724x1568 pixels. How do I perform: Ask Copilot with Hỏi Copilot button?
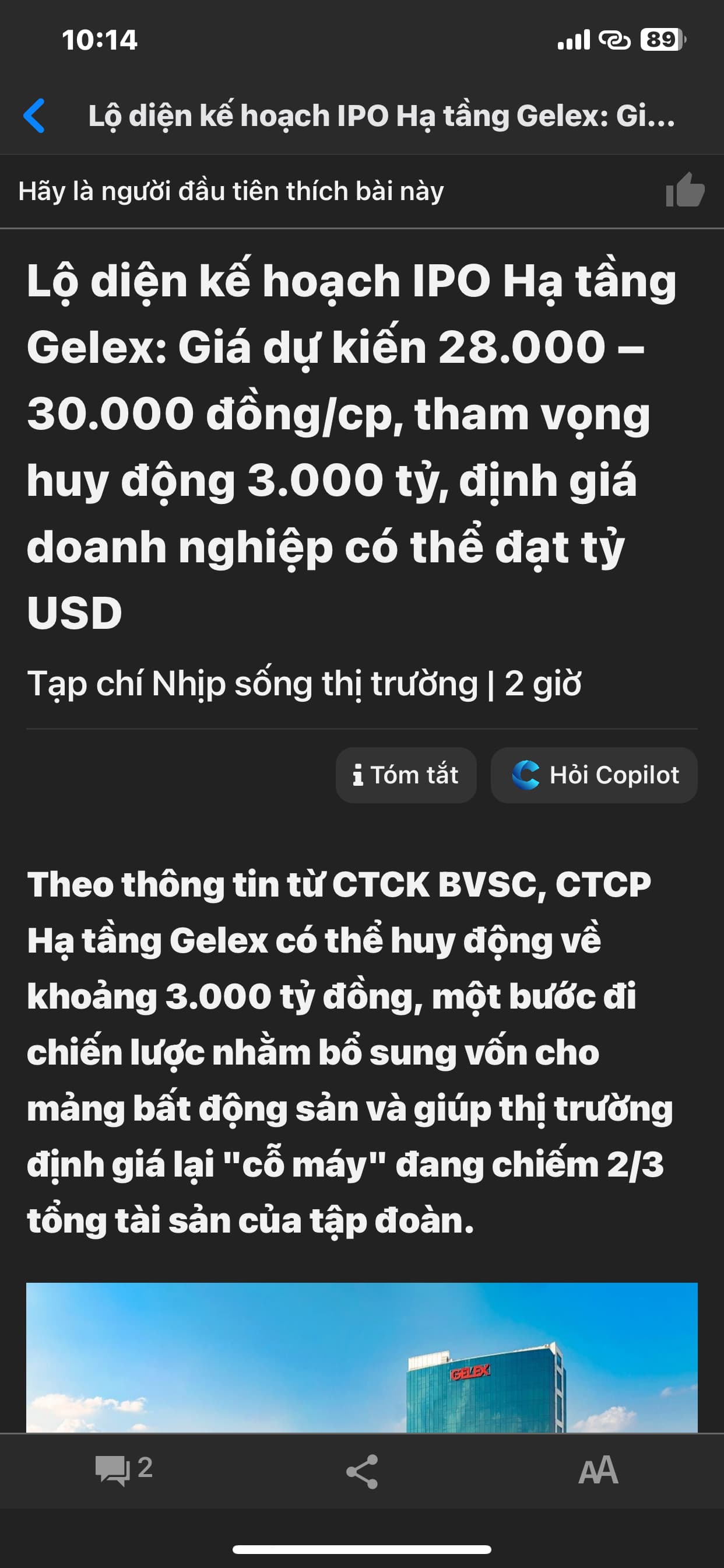click(594, 775)
